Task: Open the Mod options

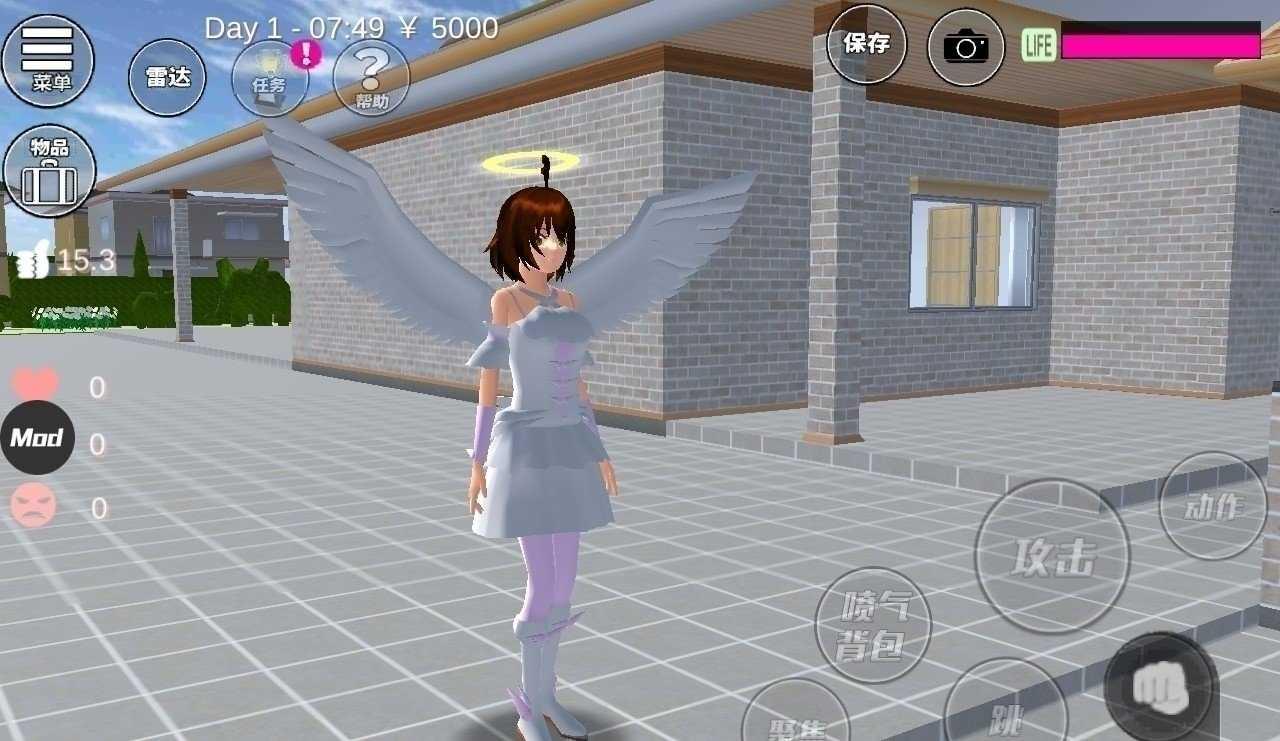Action: pos(37,438)
